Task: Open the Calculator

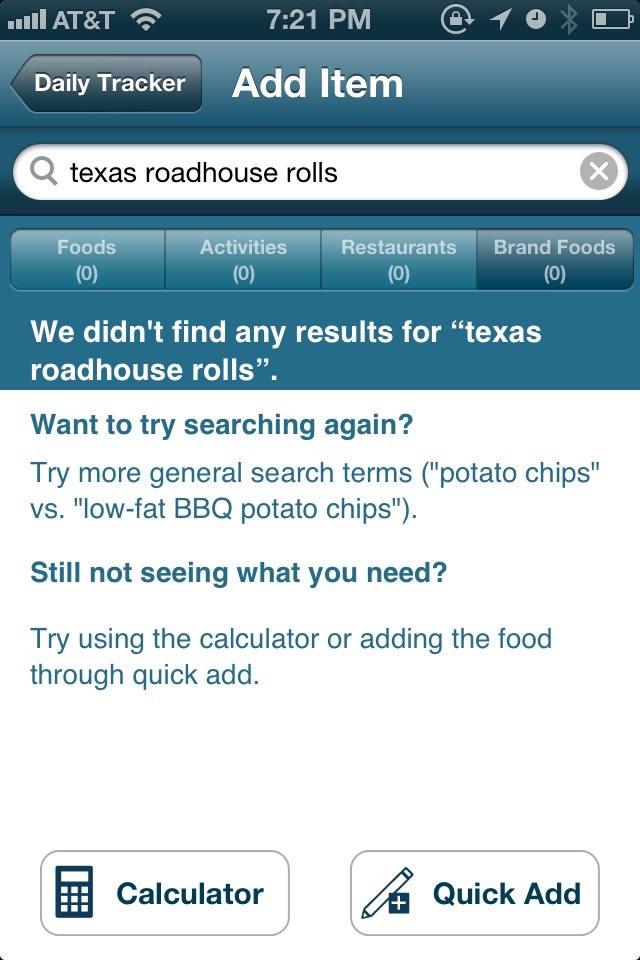Action: point(165,893)
